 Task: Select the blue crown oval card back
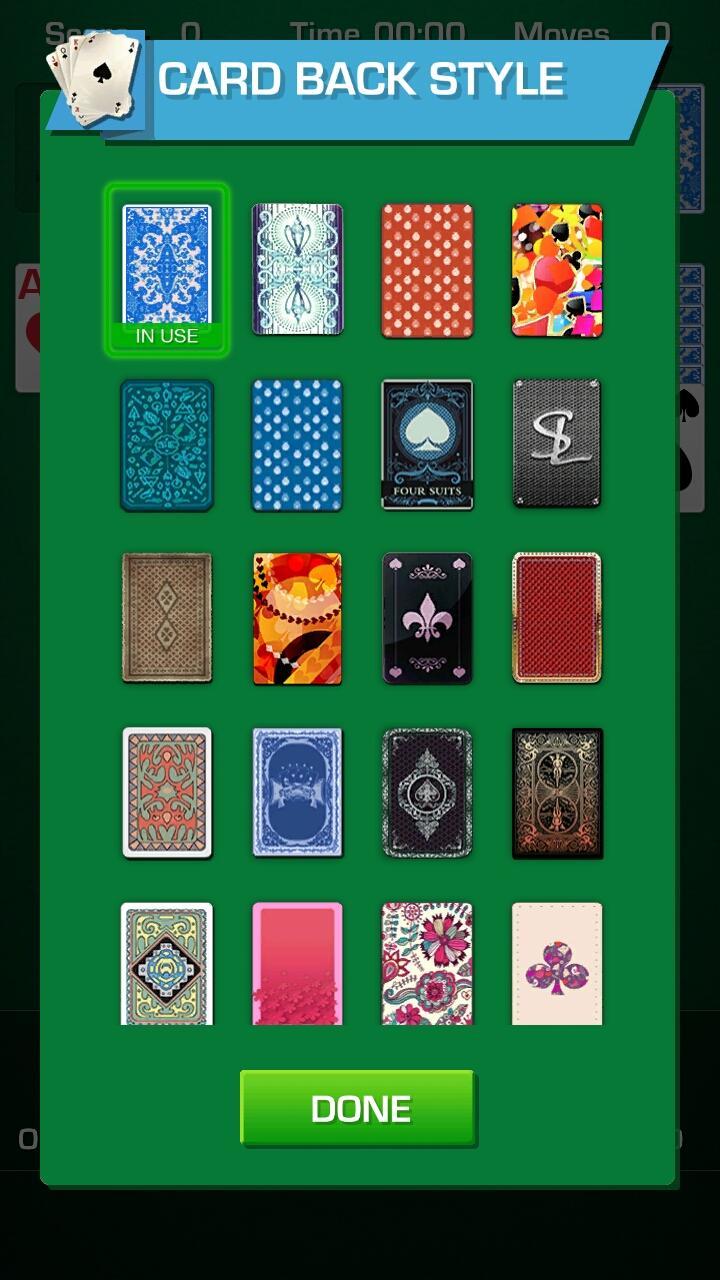298,793
